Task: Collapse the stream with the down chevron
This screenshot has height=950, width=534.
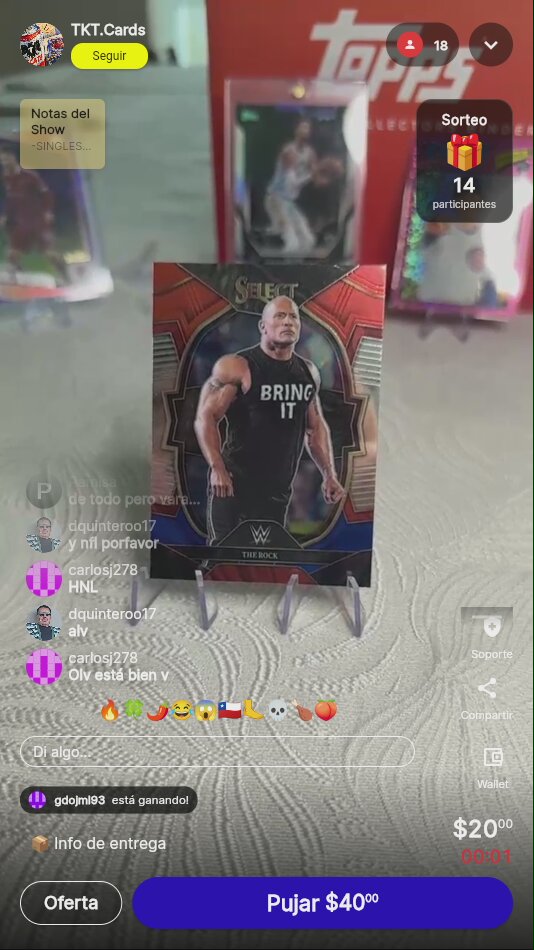Action: click(491, 45)
